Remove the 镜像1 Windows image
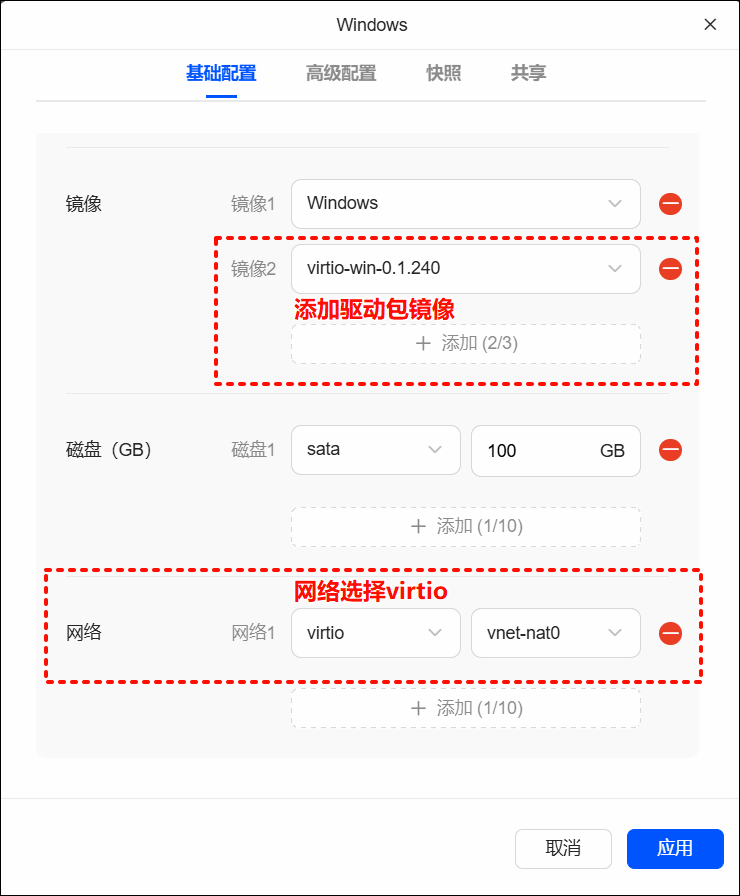740x896 pixels. pos(670,204)
